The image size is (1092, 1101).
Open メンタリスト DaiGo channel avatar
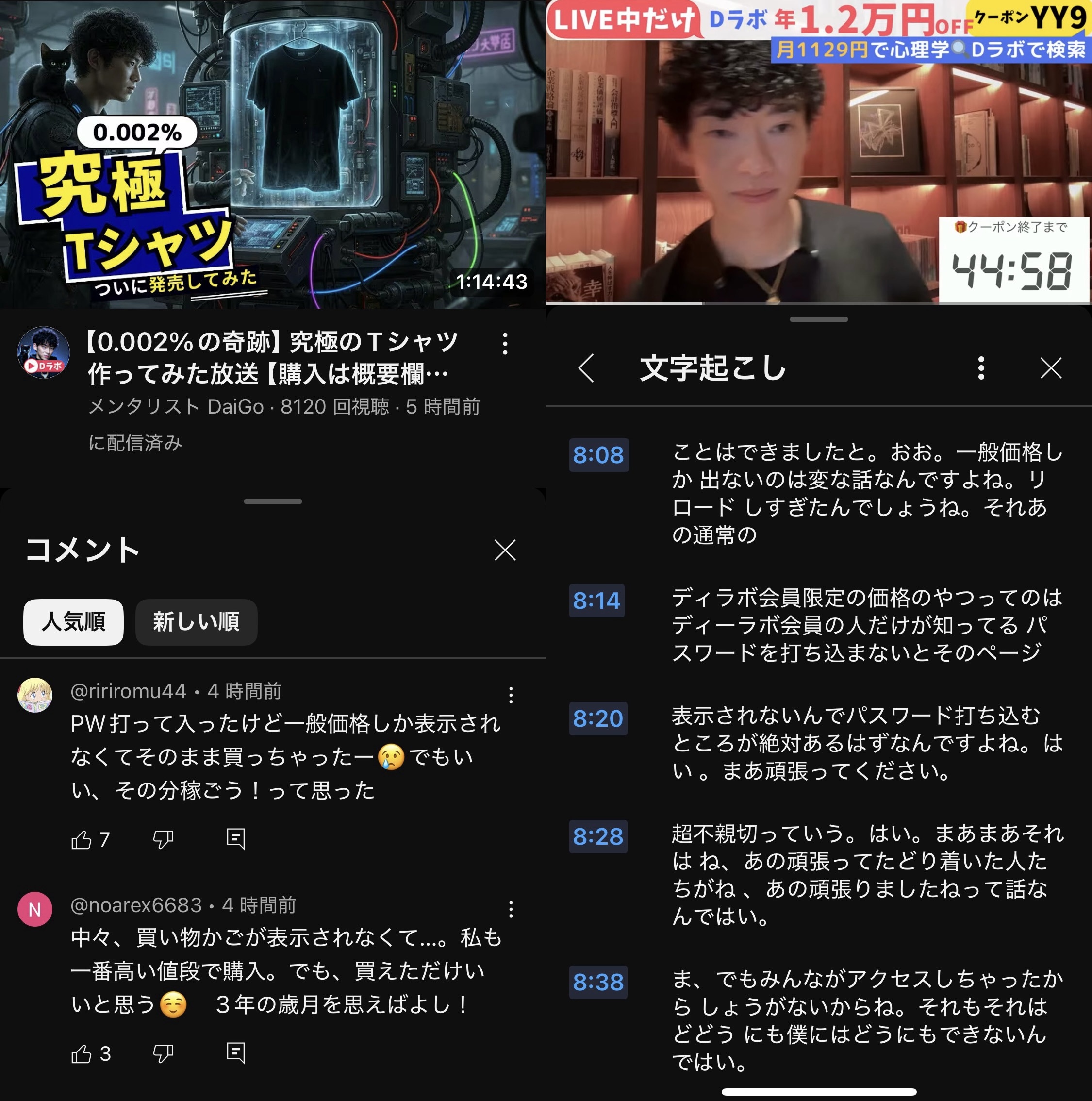[x=44, y=352]
